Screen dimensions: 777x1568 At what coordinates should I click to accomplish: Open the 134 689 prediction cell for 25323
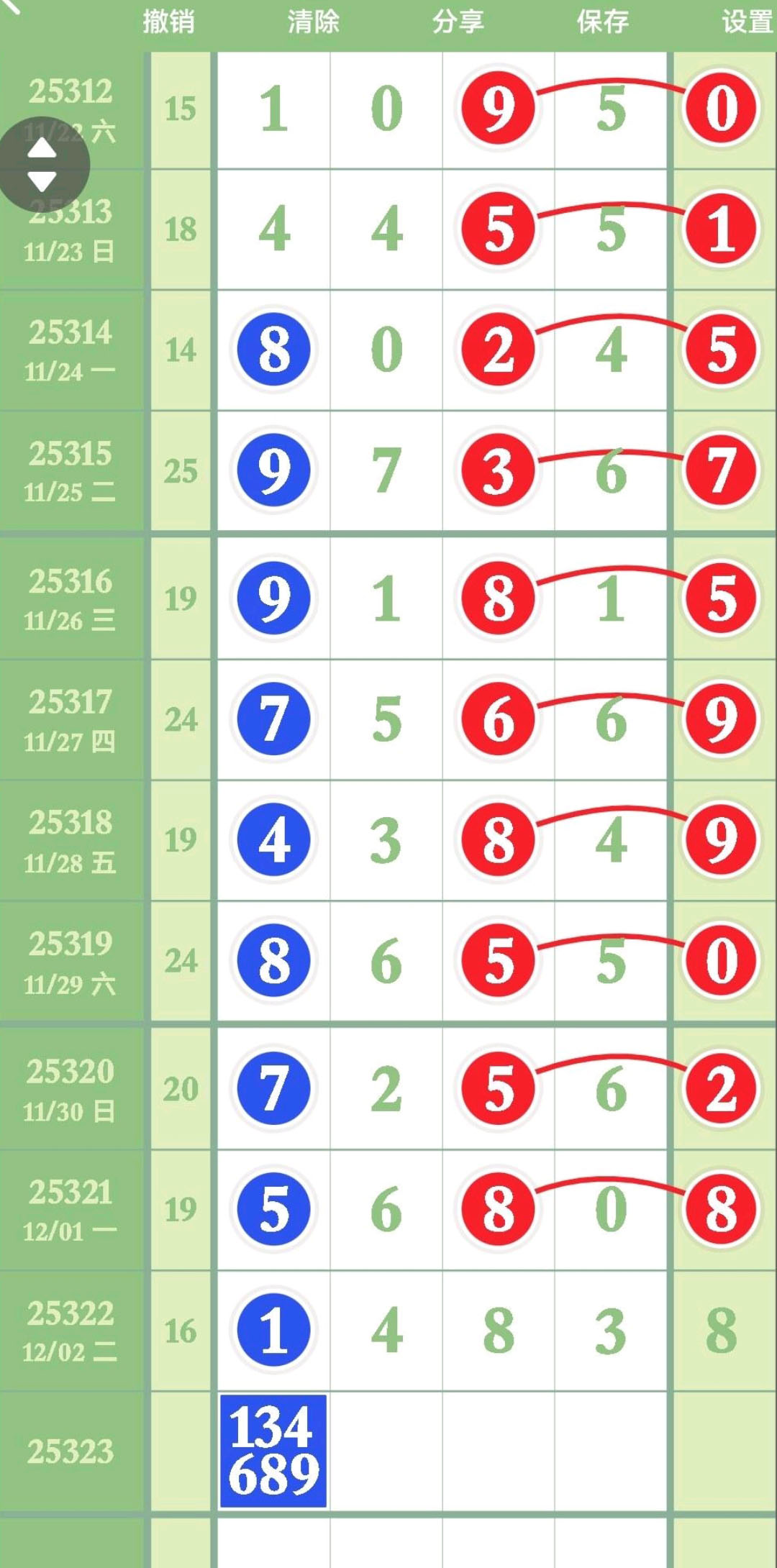tap(273, 1451)
